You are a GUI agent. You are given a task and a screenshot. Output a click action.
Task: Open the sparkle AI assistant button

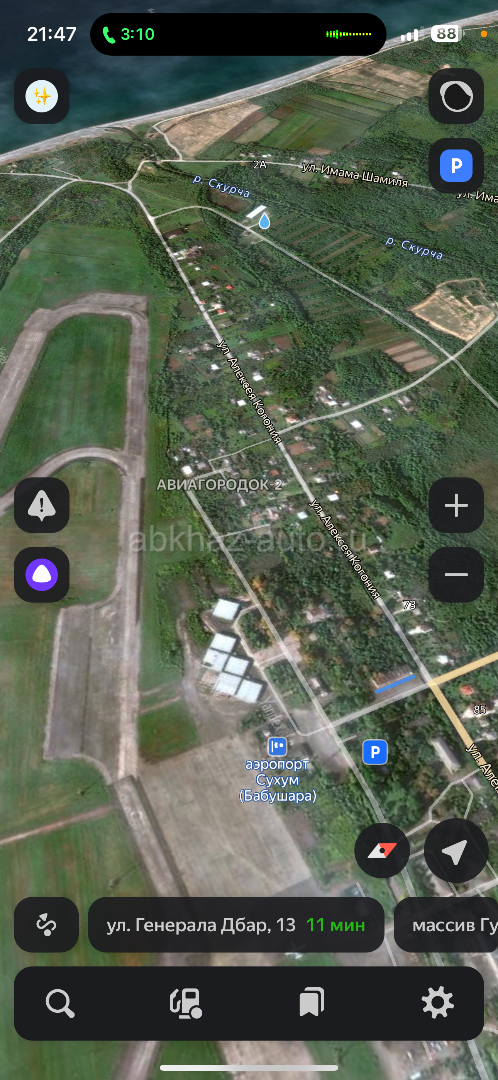(x=41, y=96)
